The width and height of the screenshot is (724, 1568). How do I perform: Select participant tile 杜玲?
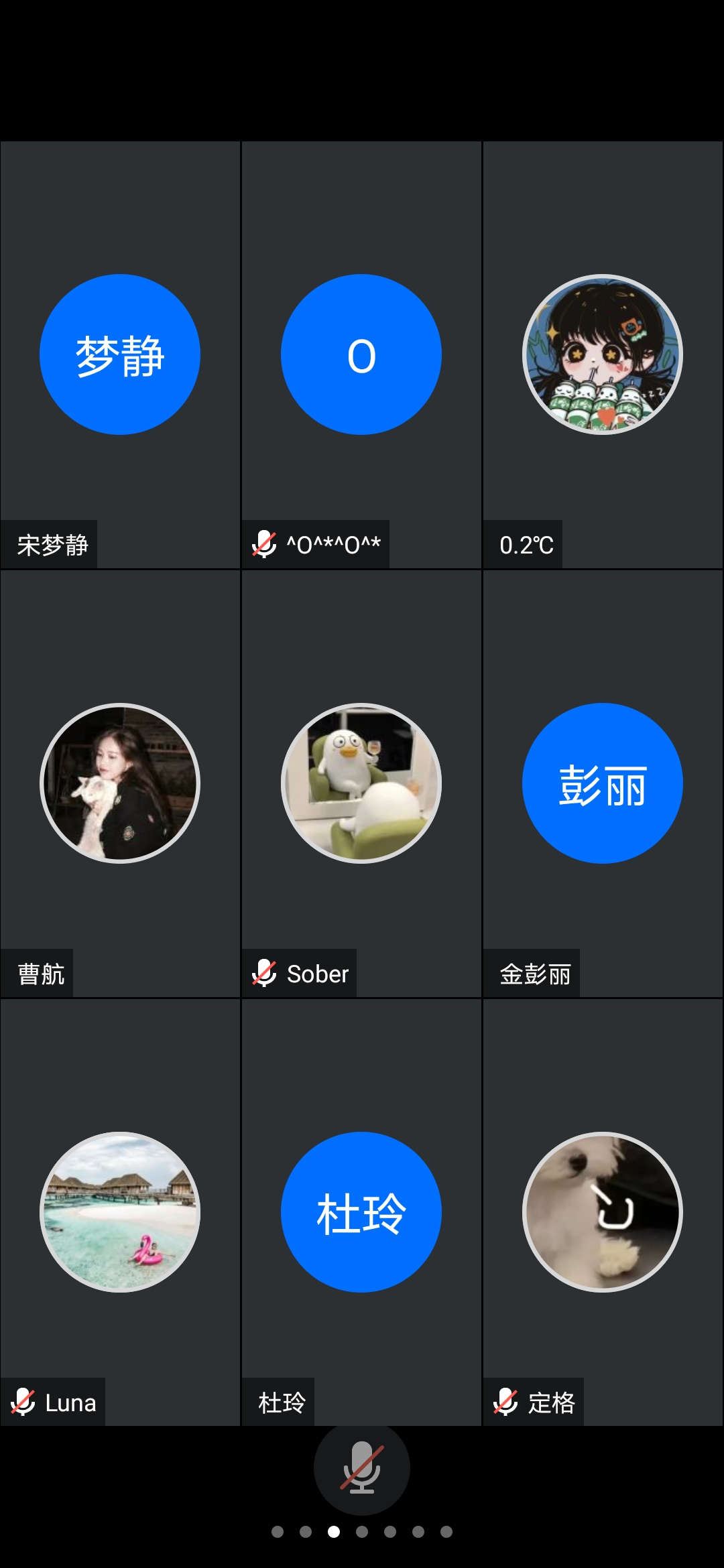click(x=361, y=1212)
